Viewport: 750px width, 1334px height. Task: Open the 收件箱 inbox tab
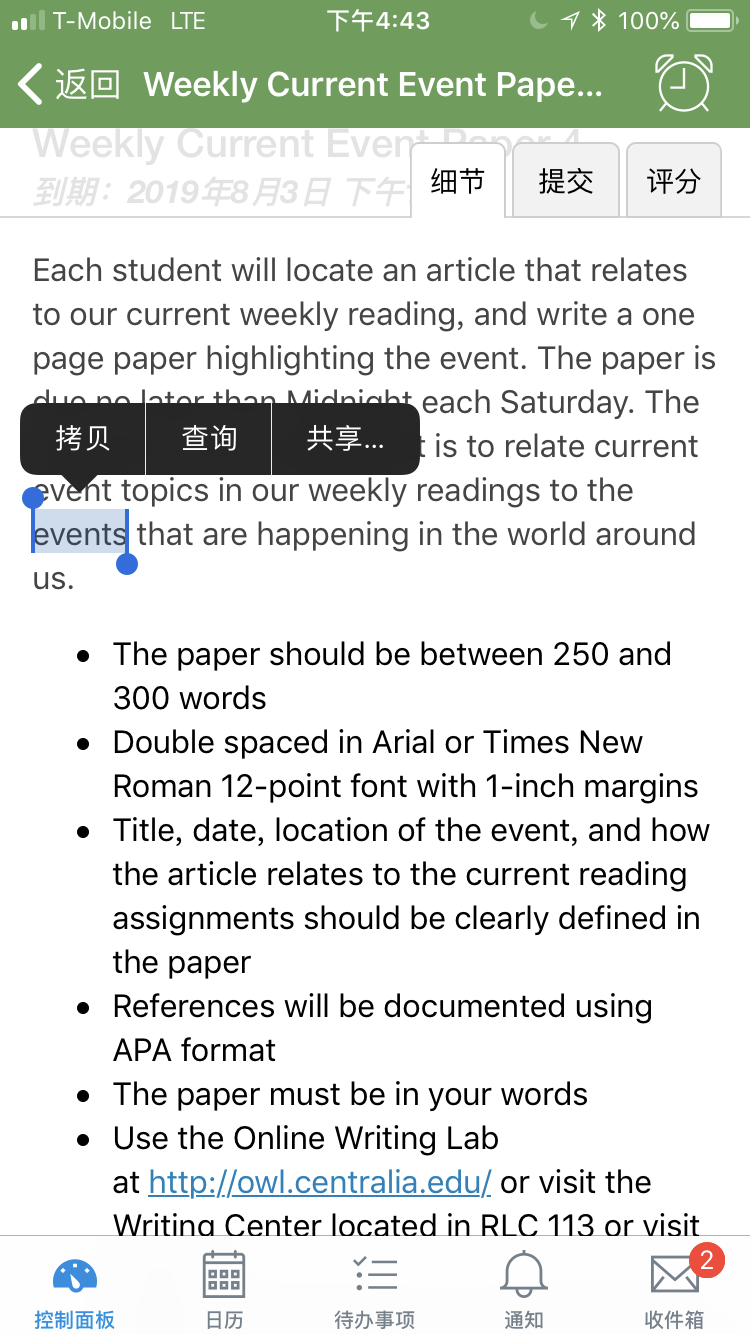click(x=675, y=1288)
